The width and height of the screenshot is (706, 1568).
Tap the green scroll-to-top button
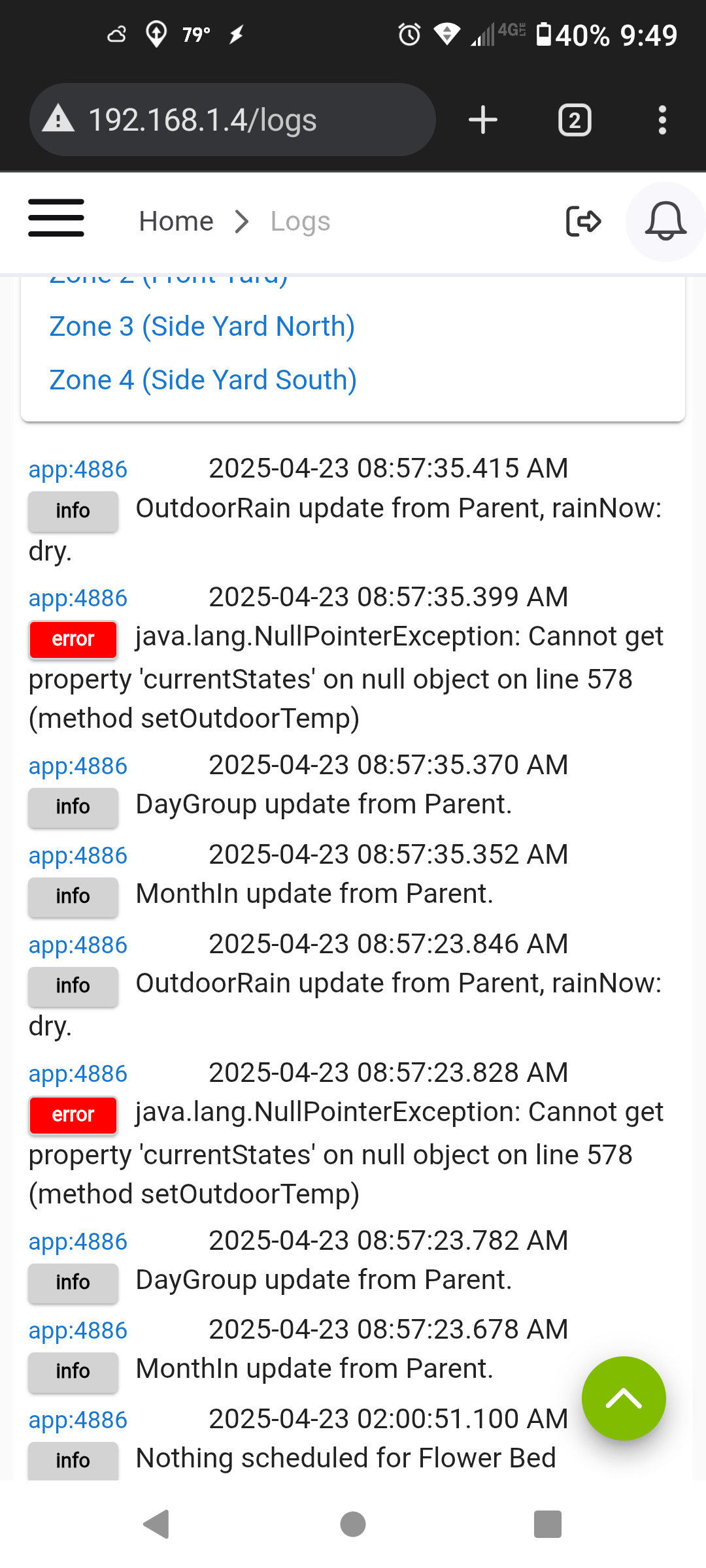point(624,1398)
